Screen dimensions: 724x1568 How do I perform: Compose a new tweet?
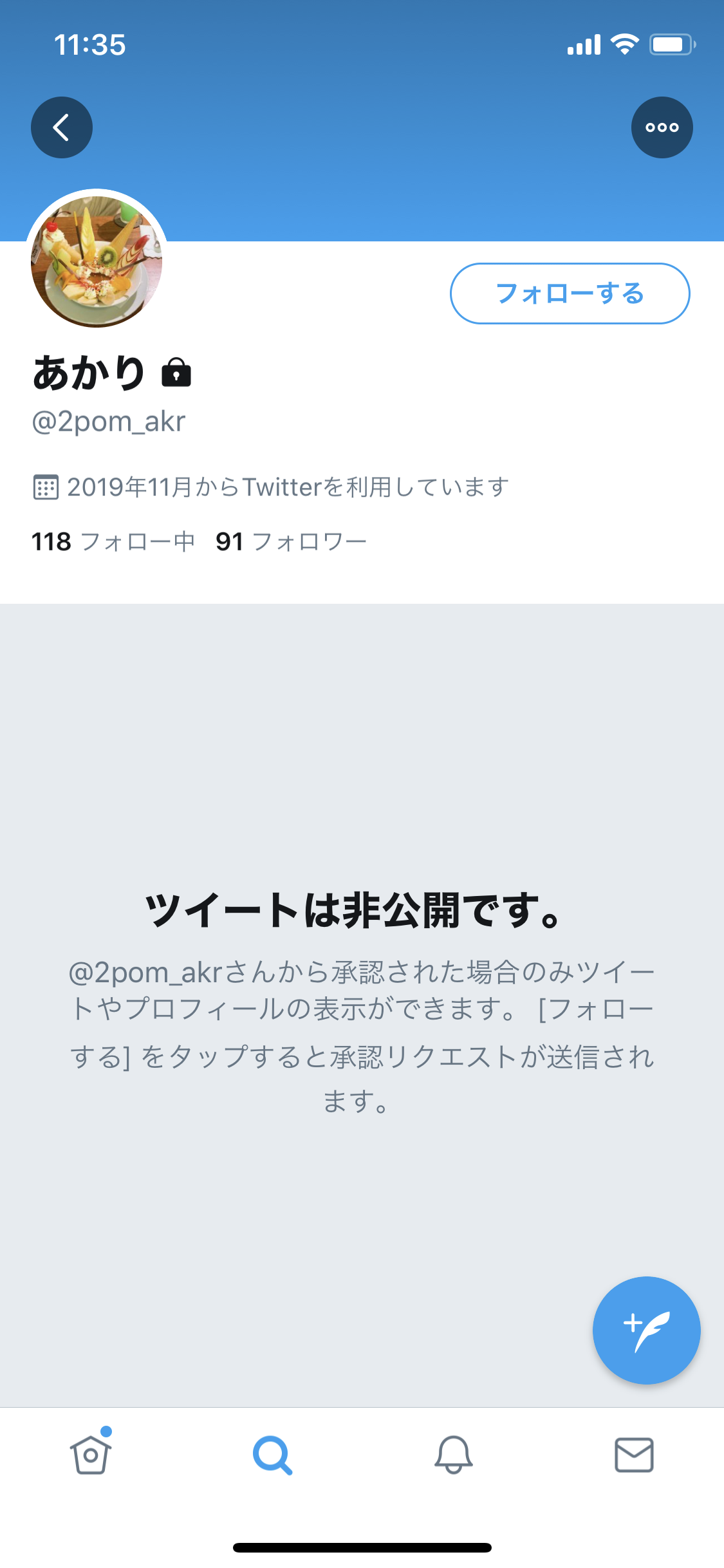(x=646, y=1330)
